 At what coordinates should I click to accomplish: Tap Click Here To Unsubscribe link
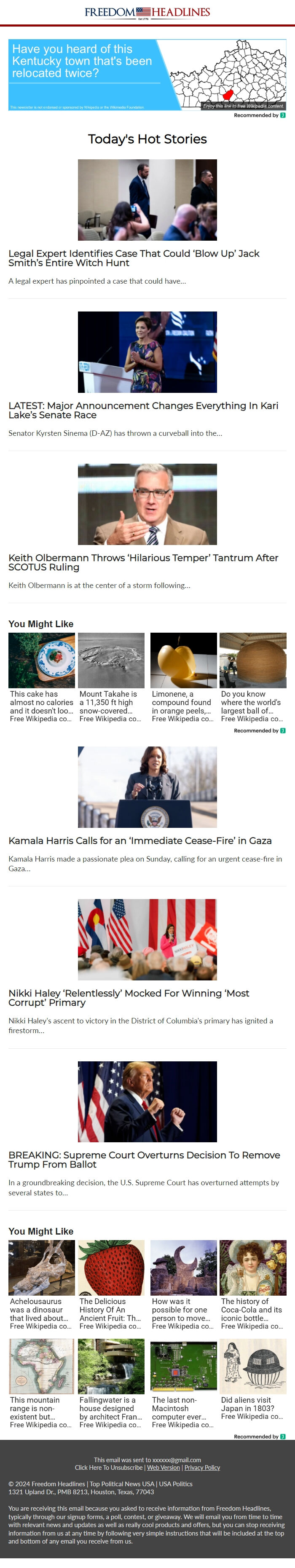tap(109, 1468)
